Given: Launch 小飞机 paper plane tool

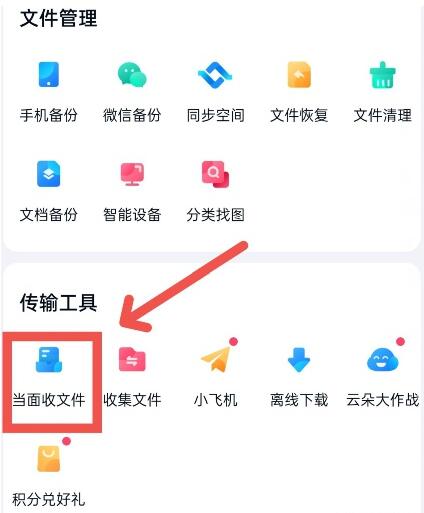Looking at the screenshot, I should pyautogui.click(x=215, y=377).
